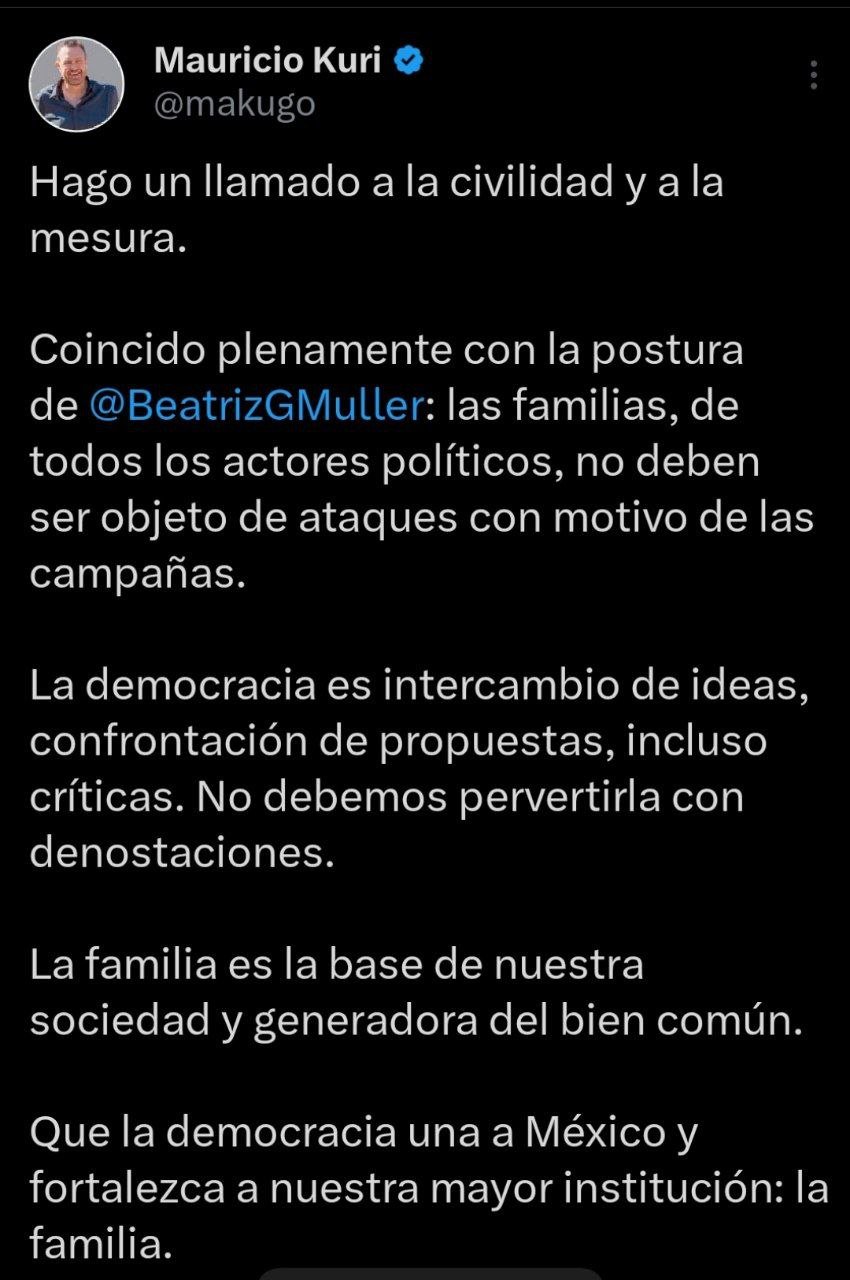Open Mauricio Kuri's profile name

[267, 61]
